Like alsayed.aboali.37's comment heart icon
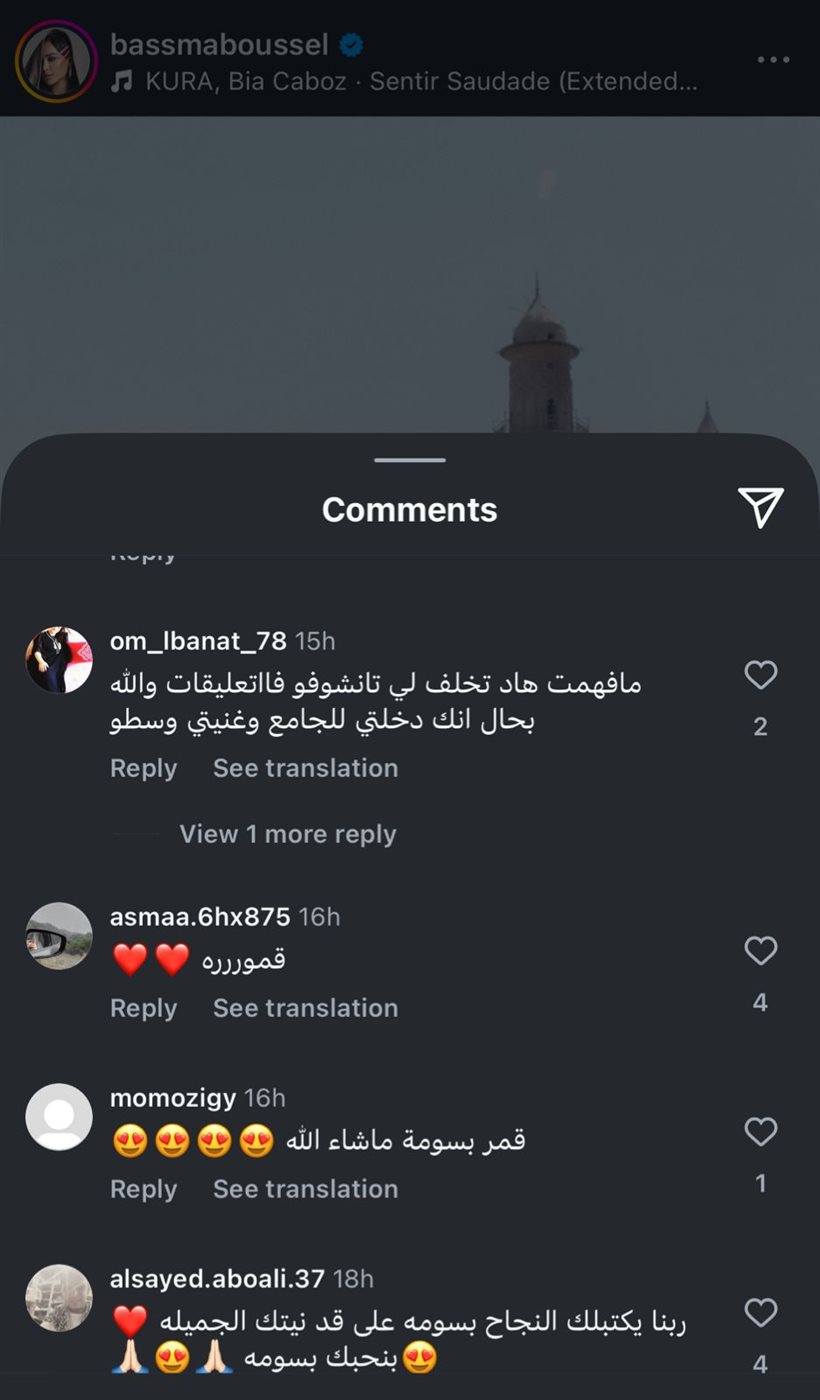 coord(760,1313)
